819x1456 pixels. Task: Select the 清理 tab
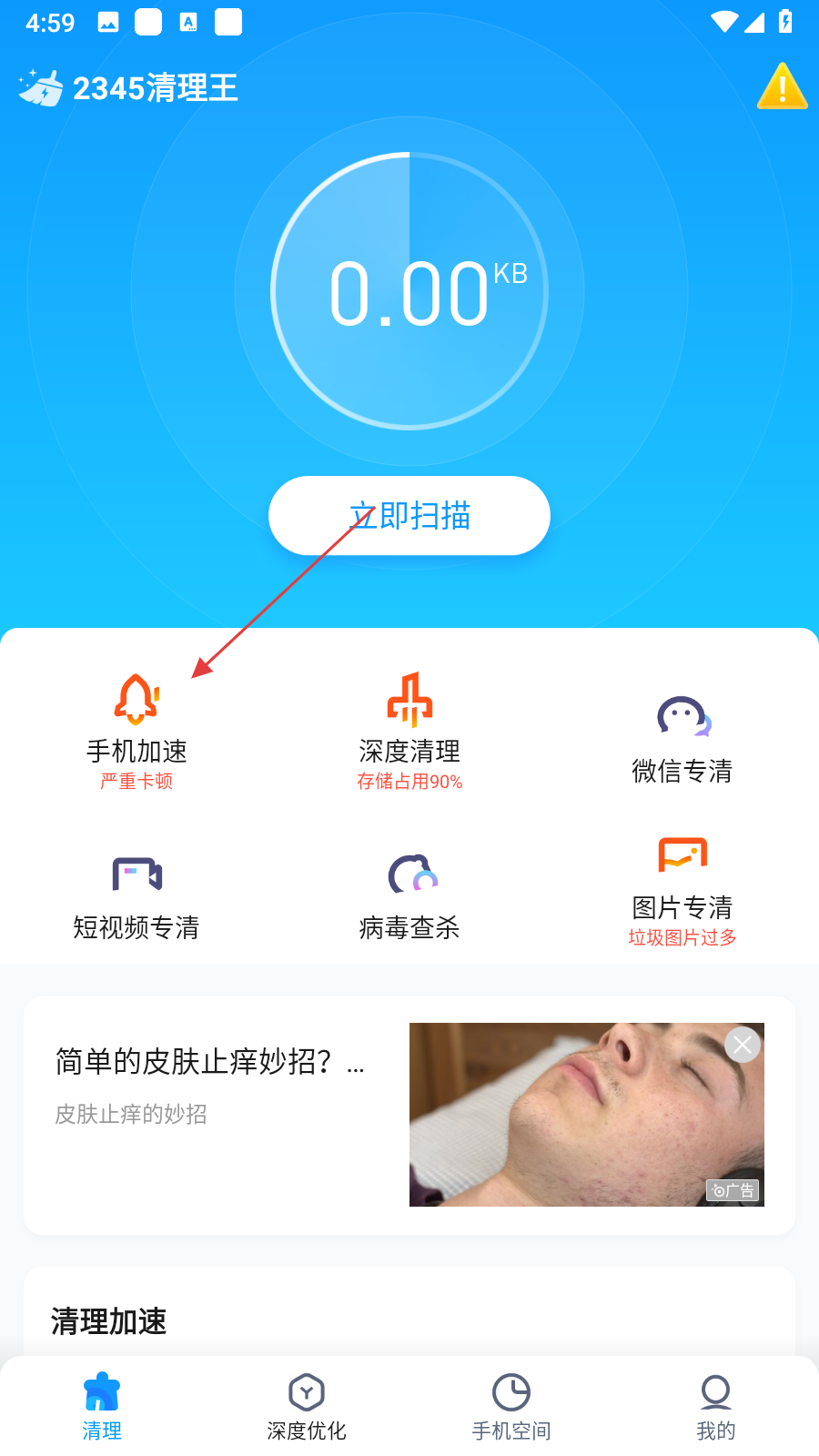102,1407
